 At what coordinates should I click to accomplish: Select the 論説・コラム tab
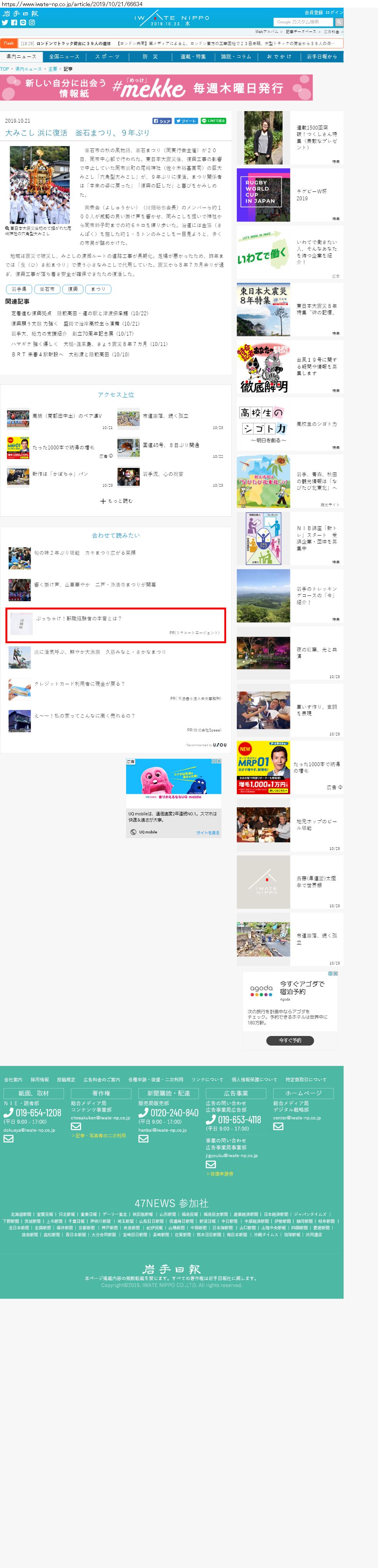point(236,57)
